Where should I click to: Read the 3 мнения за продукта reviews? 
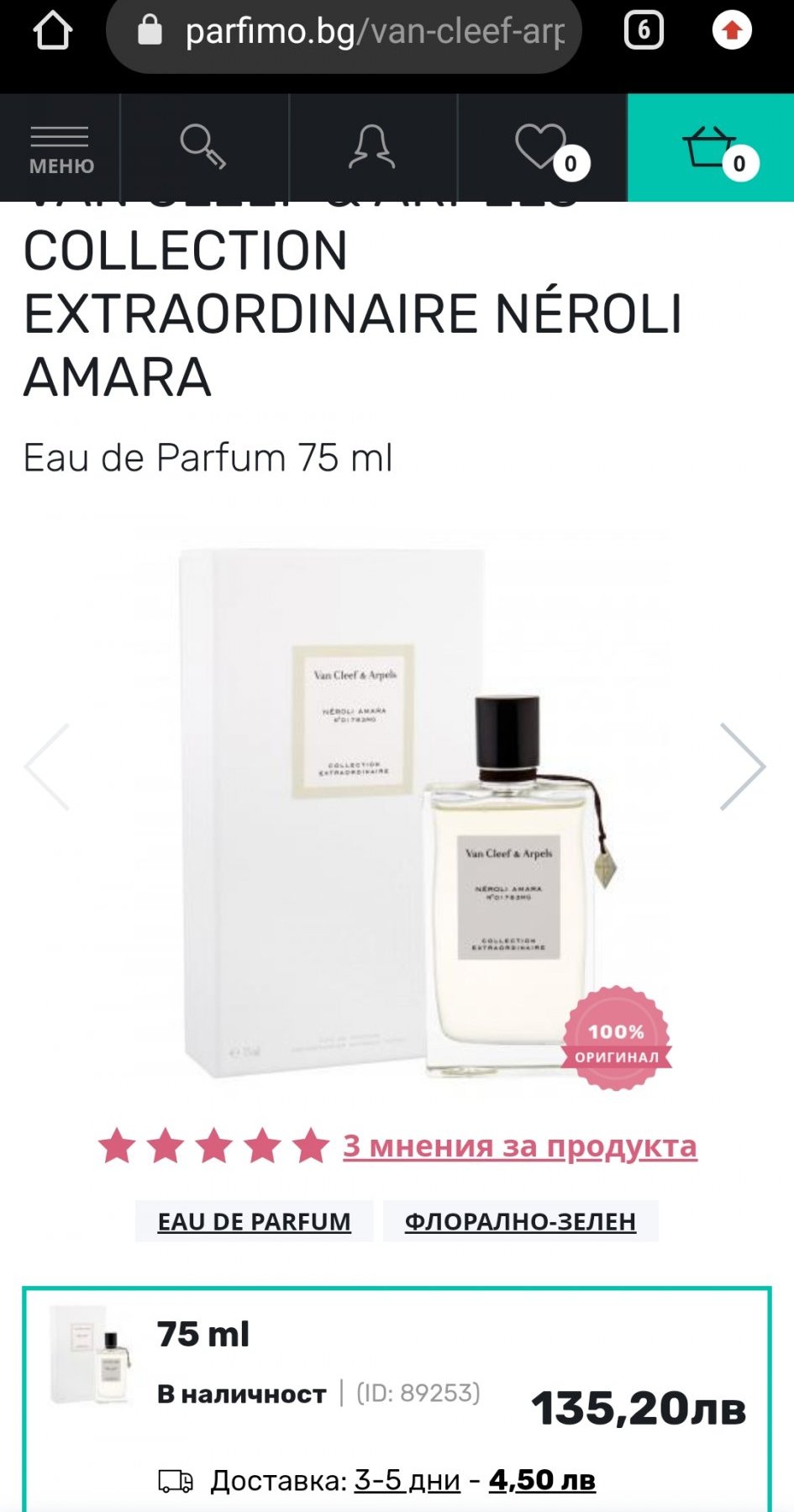(x=519, y=1146)
